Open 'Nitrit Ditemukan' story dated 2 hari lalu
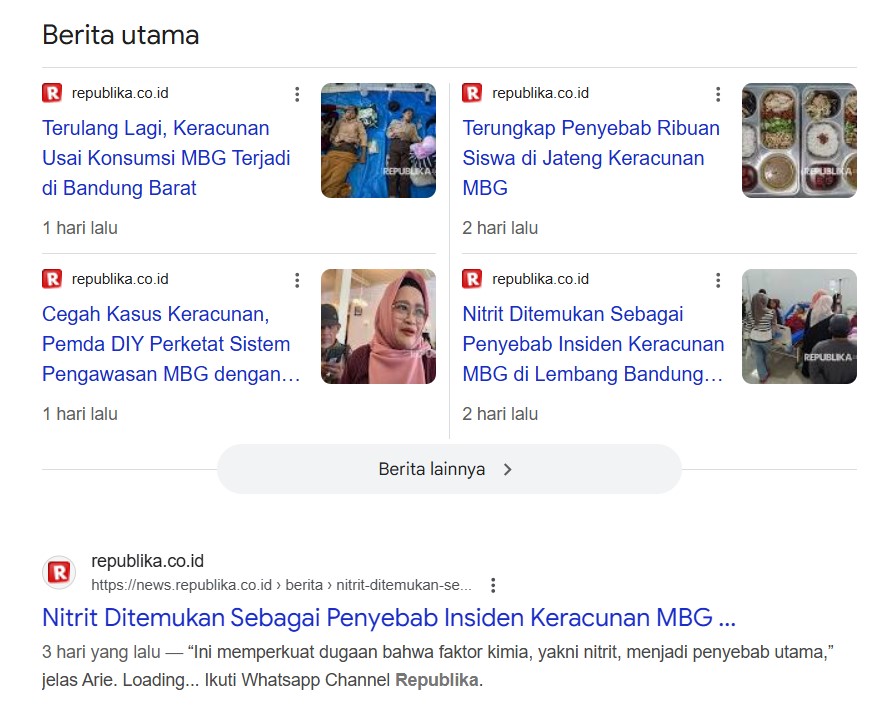Screen dimensions: 896x708 (593, 344)
